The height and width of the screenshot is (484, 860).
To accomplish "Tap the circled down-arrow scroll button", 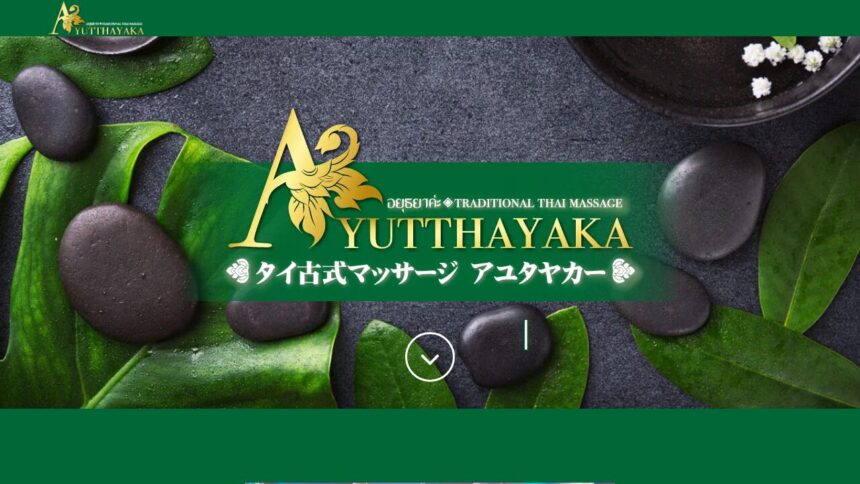I will tap(430, 357).
